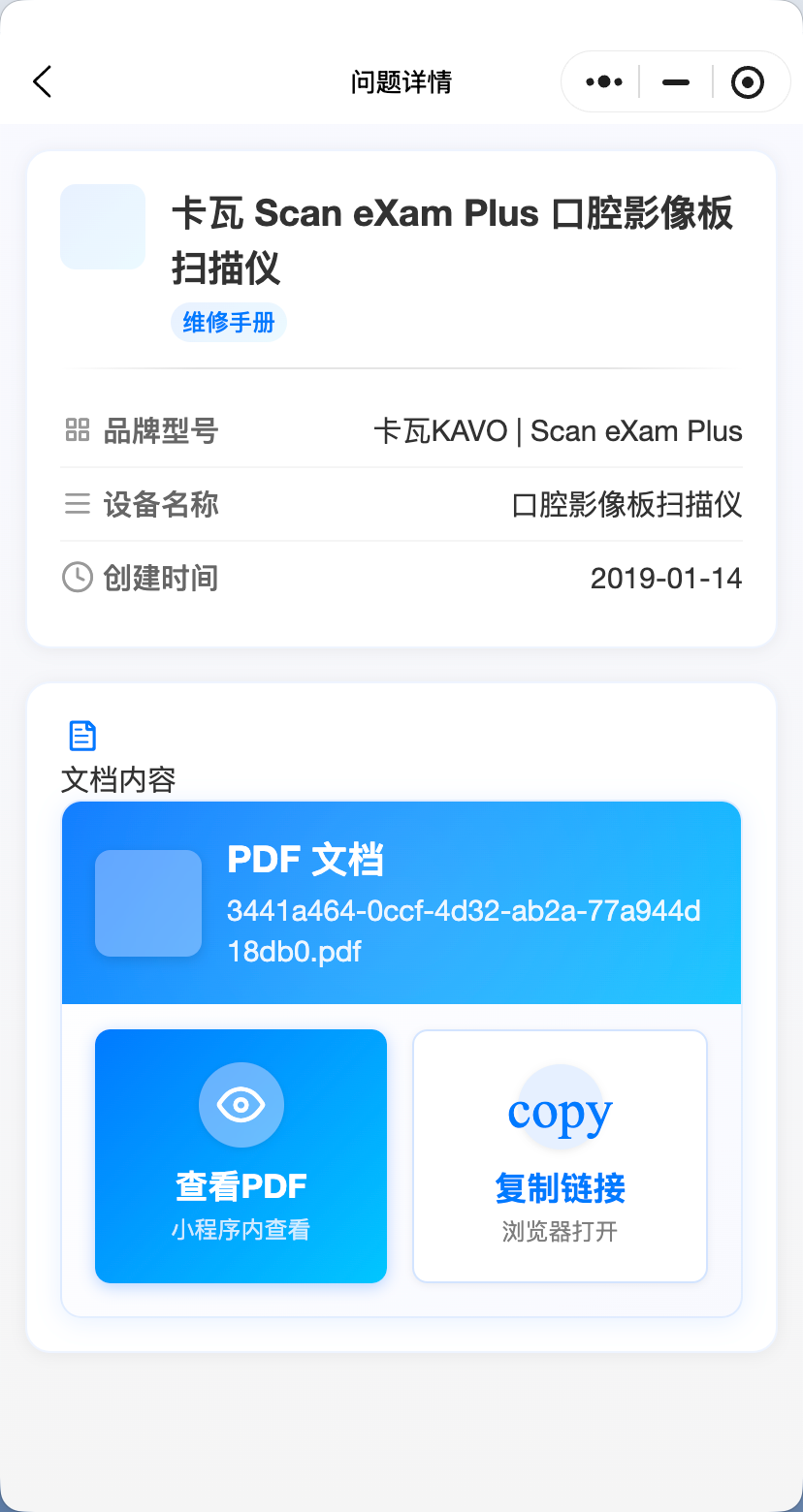Click the grid icon beside 品牌型号
Screen dimensions: 803x1512
point(77,430)
